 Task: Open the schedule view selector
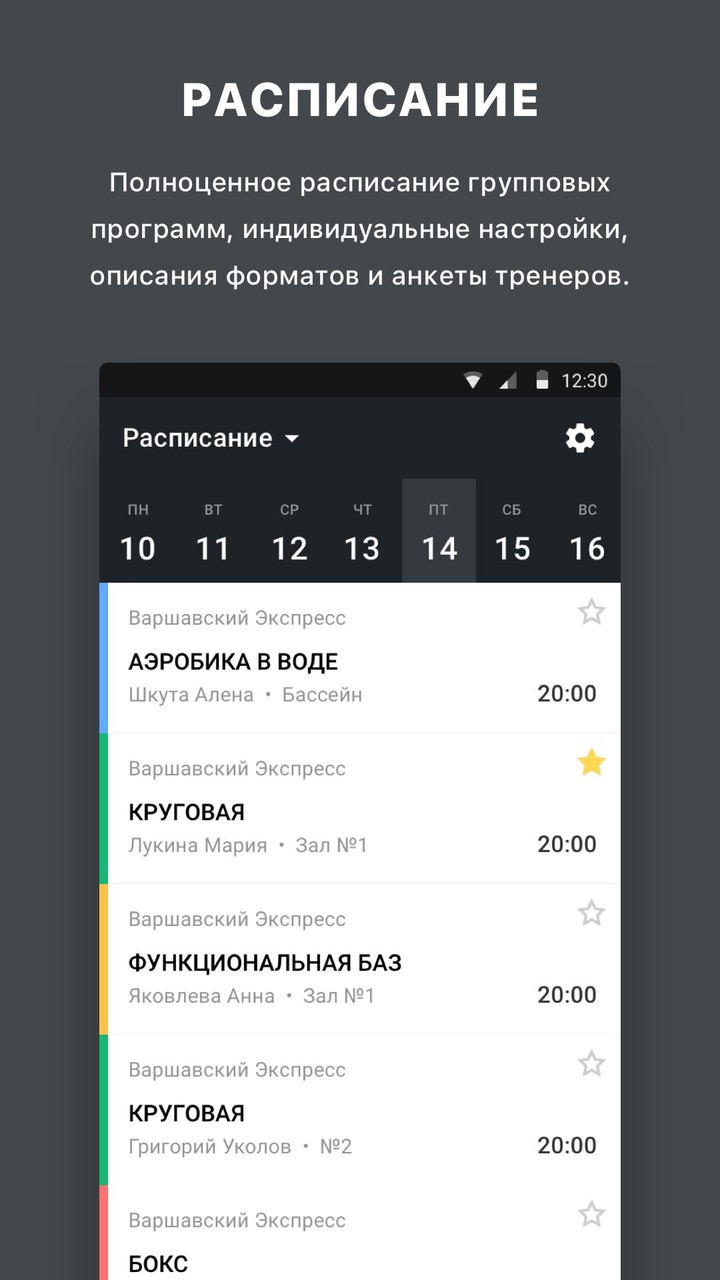pos(210,438)
